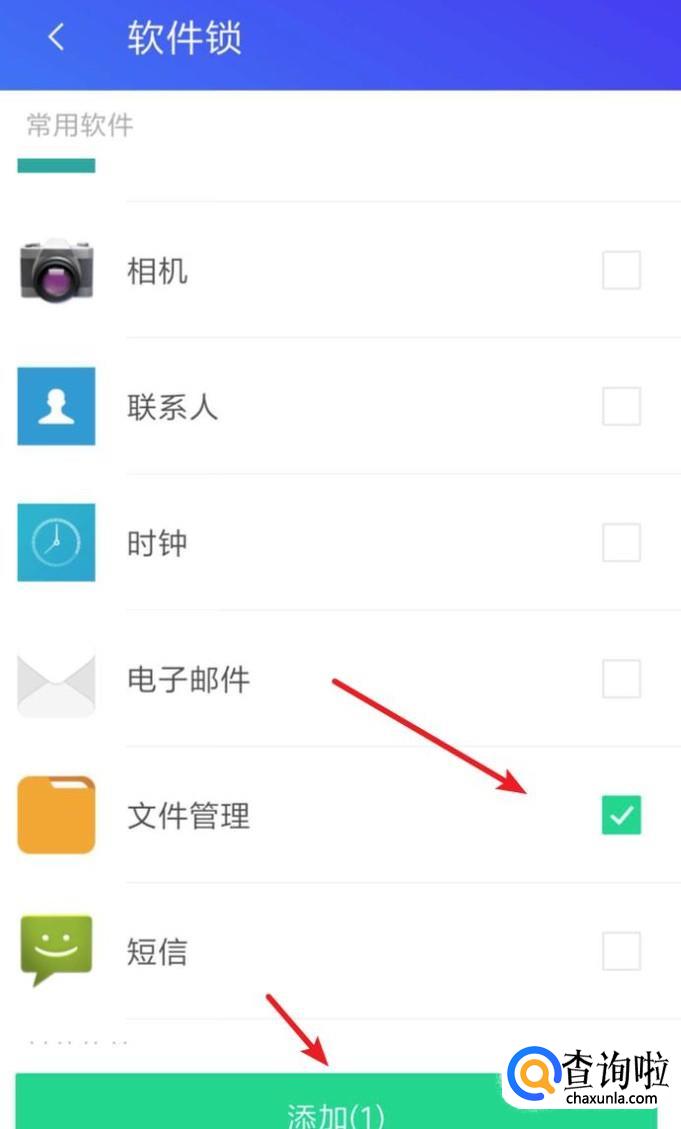Image resolution: width=681 pixels, height=1129 pixels.
Task: Enable the lock for 电子邮件
Action: click(621, 678)
